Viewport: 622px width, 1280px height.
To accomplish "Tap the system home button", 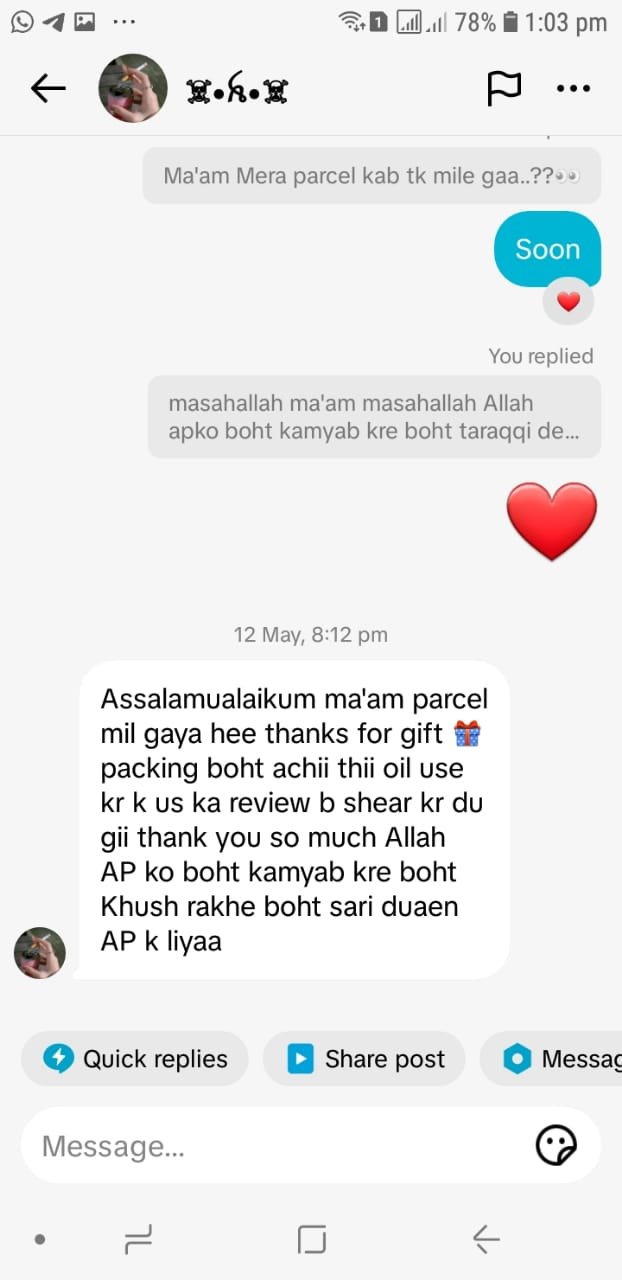I will click(312, 1240).
